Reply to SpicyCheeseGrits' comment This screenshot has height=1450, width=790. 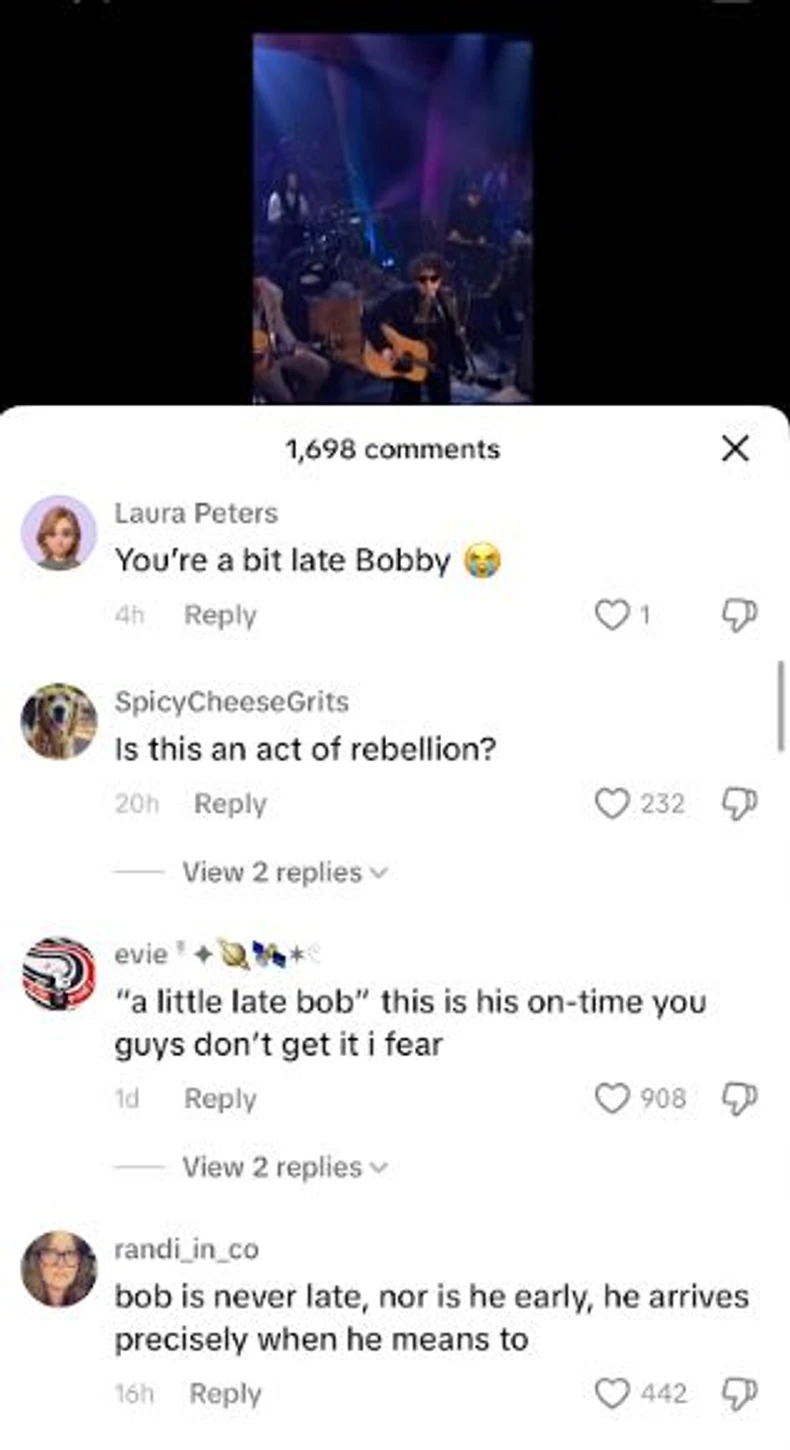point(230,804)
